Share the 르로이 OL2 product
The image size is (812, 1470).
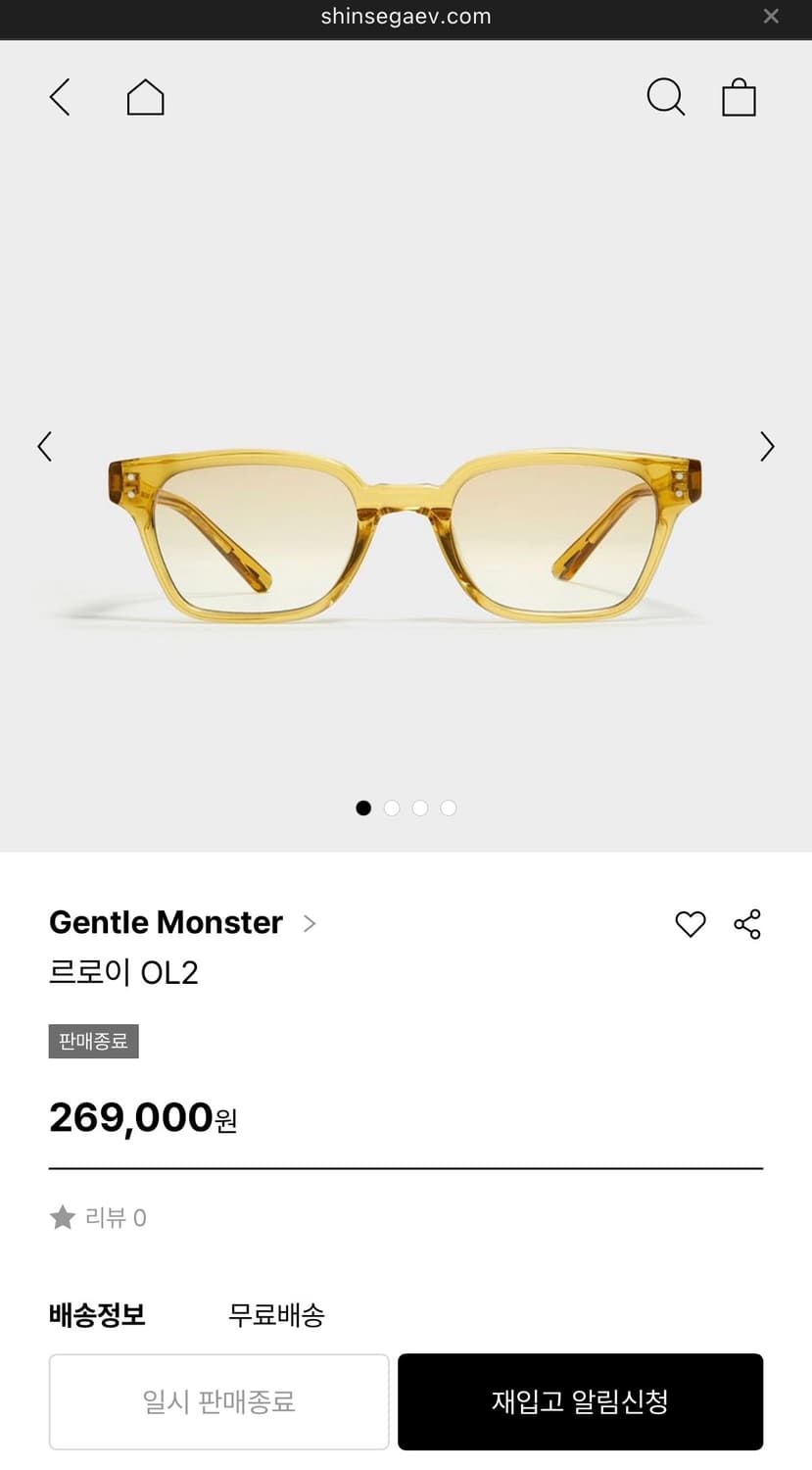pos(747,923)
